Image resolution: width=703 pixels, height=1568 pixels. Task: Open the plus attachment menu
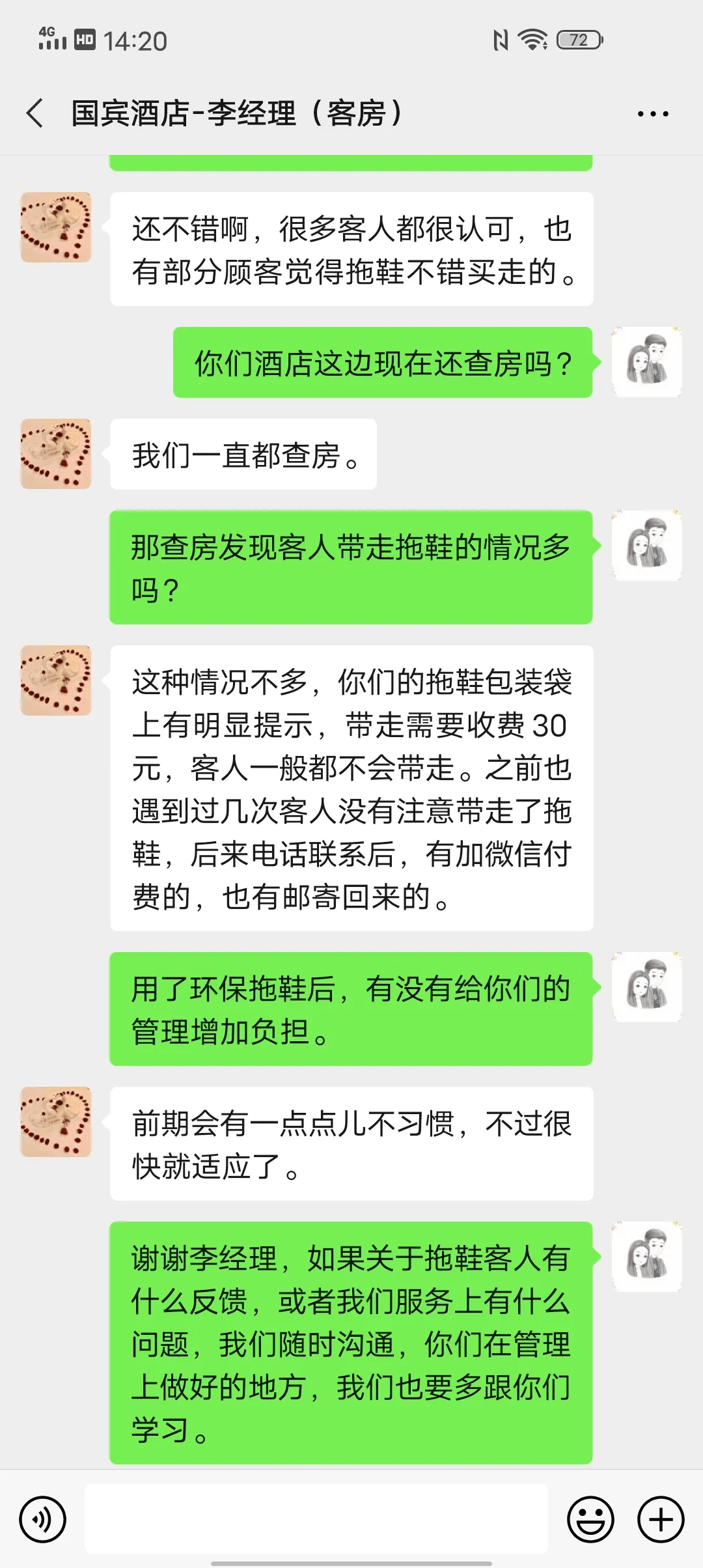point(660,1519)
